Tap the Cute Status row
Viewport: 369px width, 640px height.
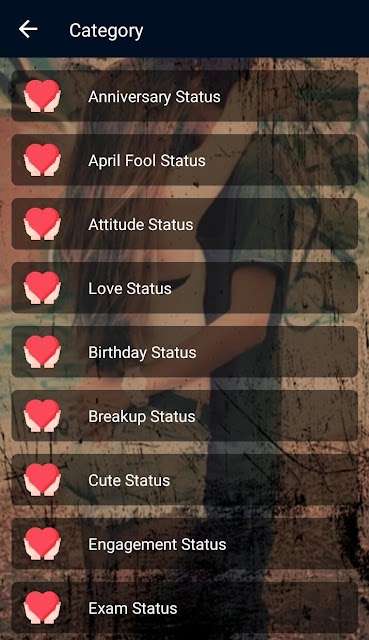[184, 480]
